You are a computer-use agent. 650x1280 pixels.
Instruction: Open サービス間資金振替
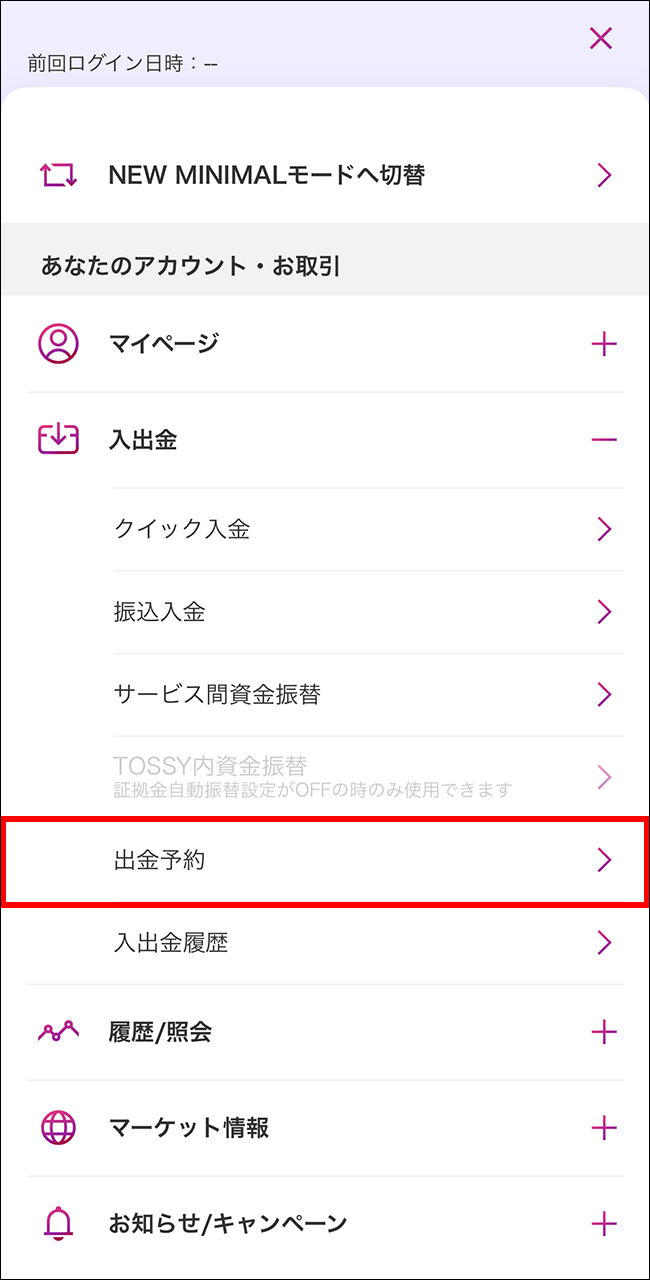point(365,694)
